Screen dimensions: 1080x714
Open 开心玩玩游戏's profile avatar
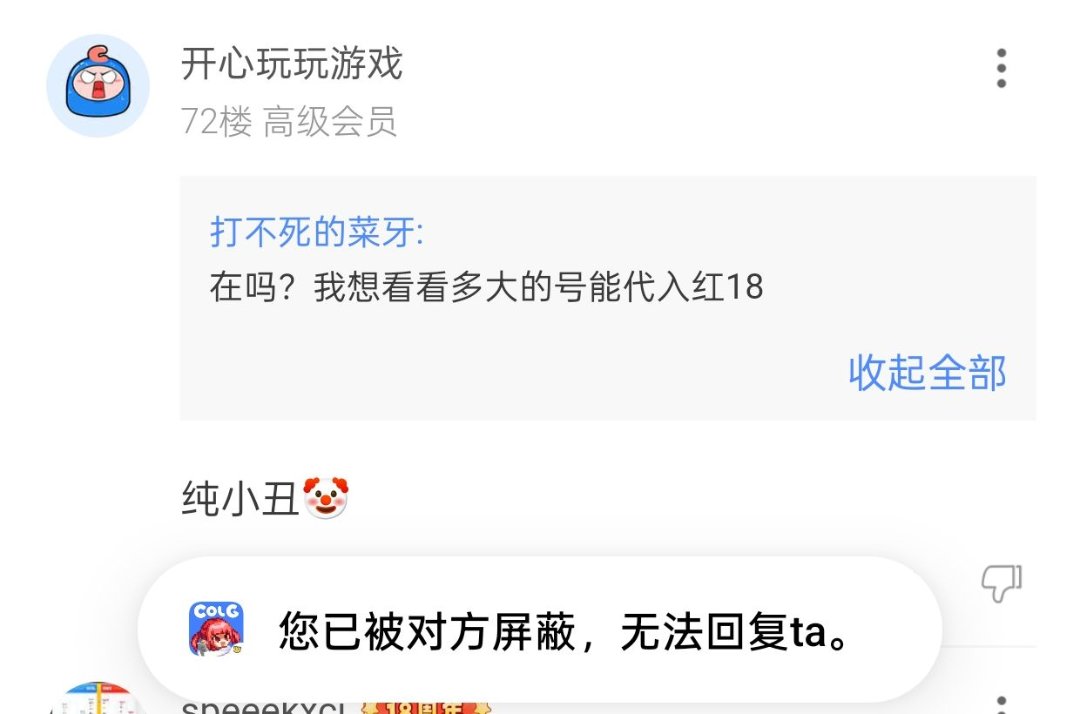[98, 86]
